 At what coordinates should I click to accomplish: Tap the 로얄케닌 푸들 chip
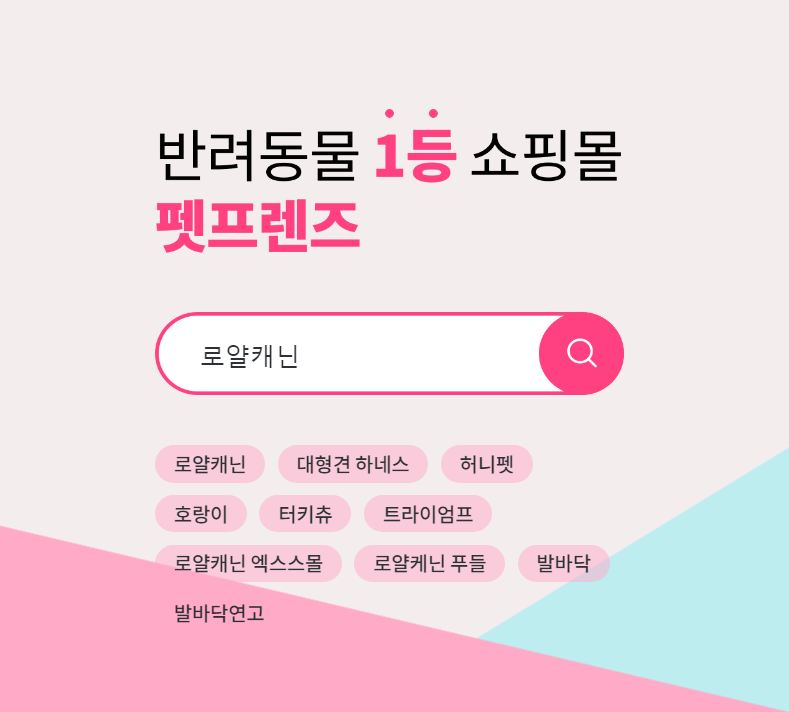point(429,563)
